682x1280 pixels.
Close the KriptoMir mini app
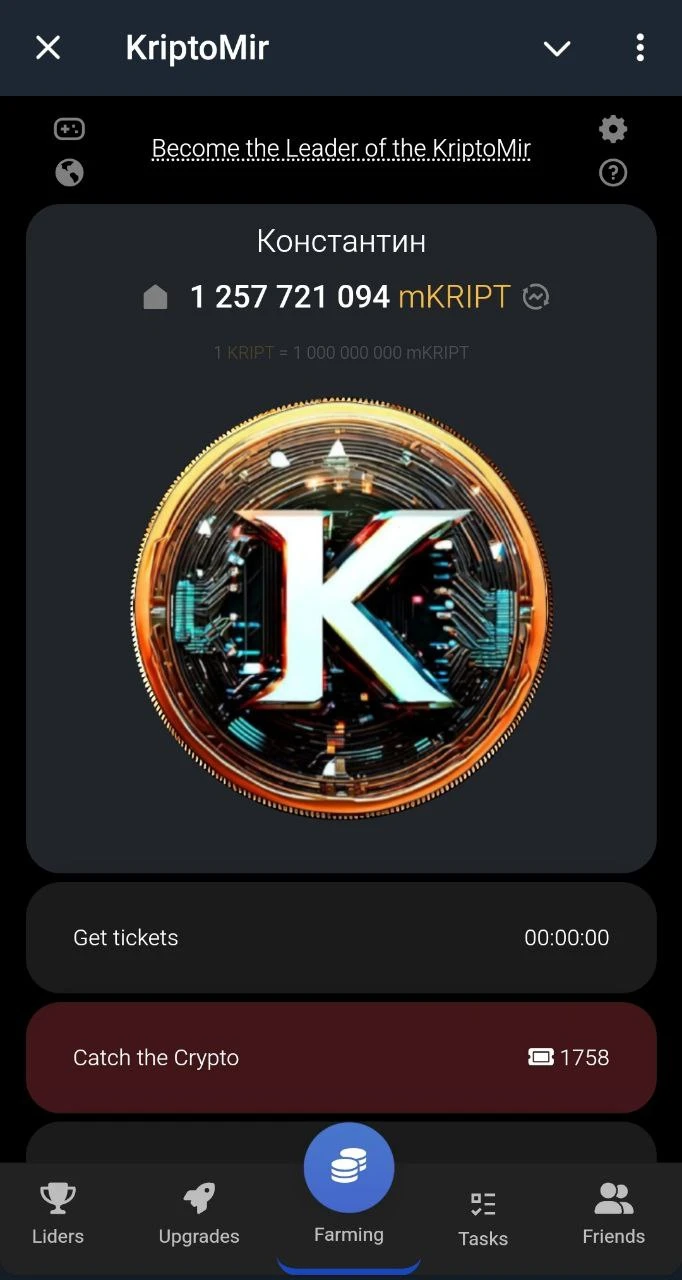[x=48, y=47]
